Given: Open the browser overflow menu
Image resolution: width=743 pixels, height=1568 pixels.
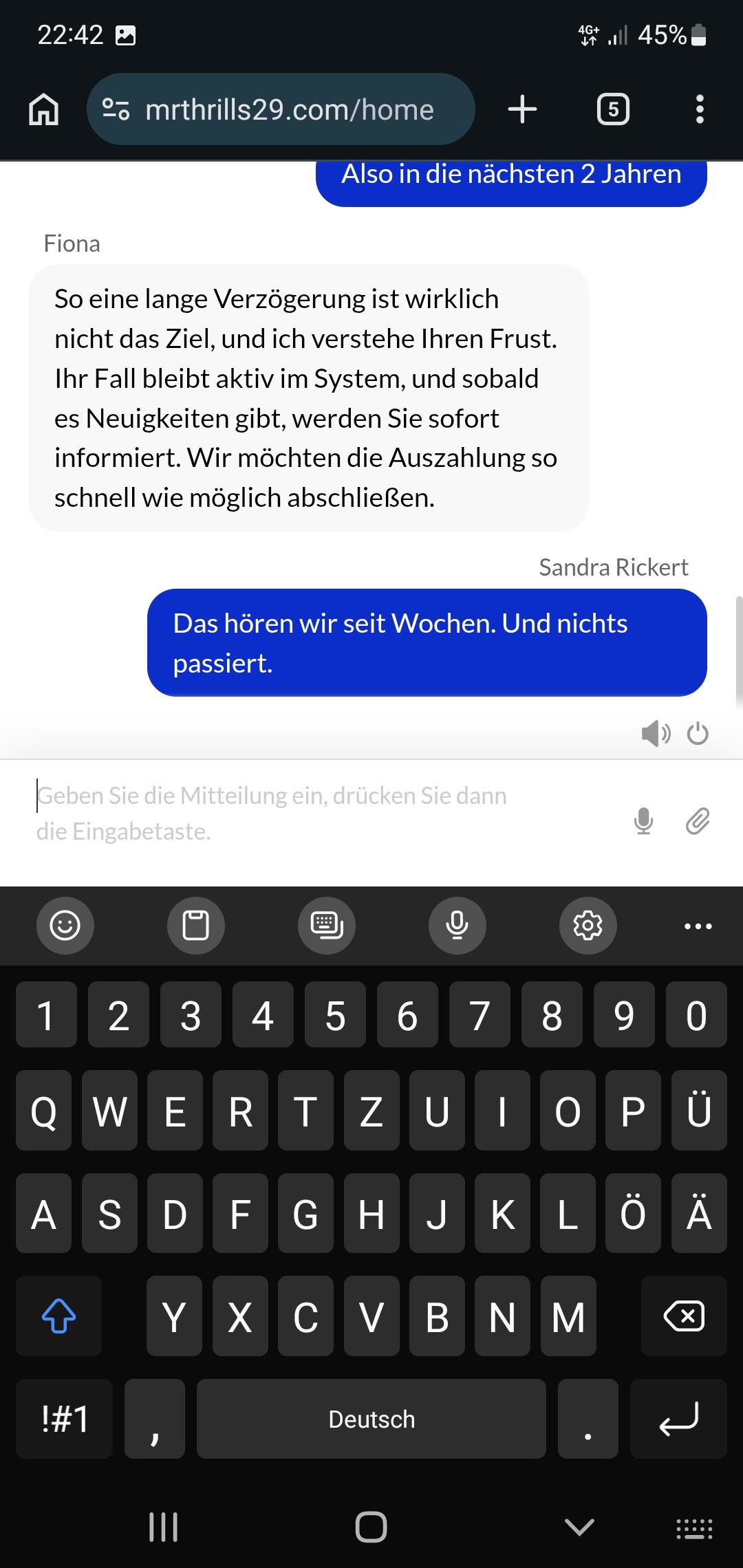Looking at the screenshot, I should 700,109.
